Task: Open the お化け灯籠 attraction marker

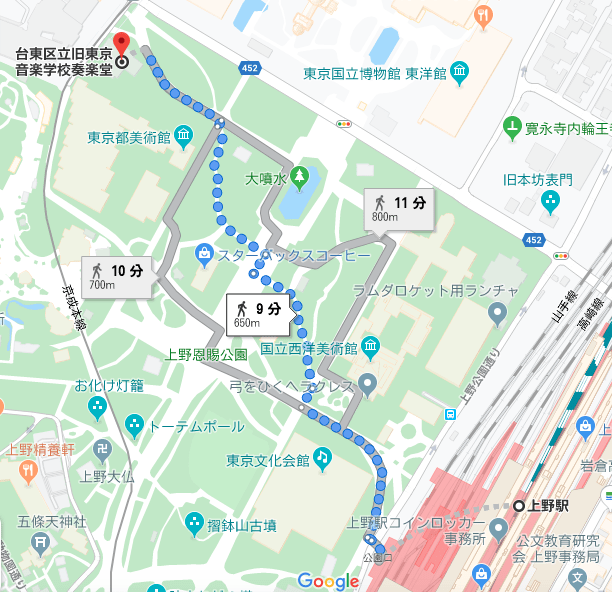Action: 98,406
